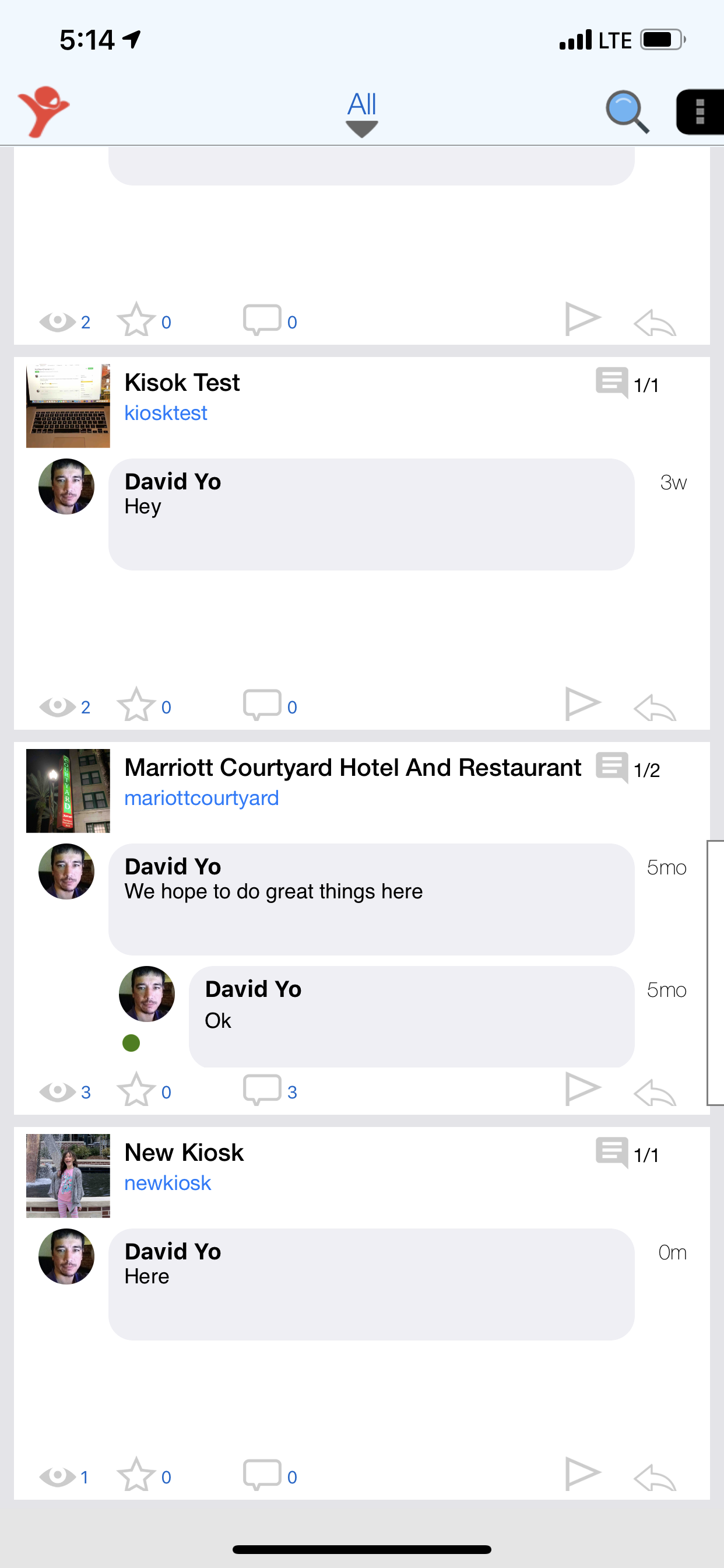The width and height of the screenshot is (724, 1568).
Task: Comment on the New Kiosk post
Action: tap(262, 1475)
